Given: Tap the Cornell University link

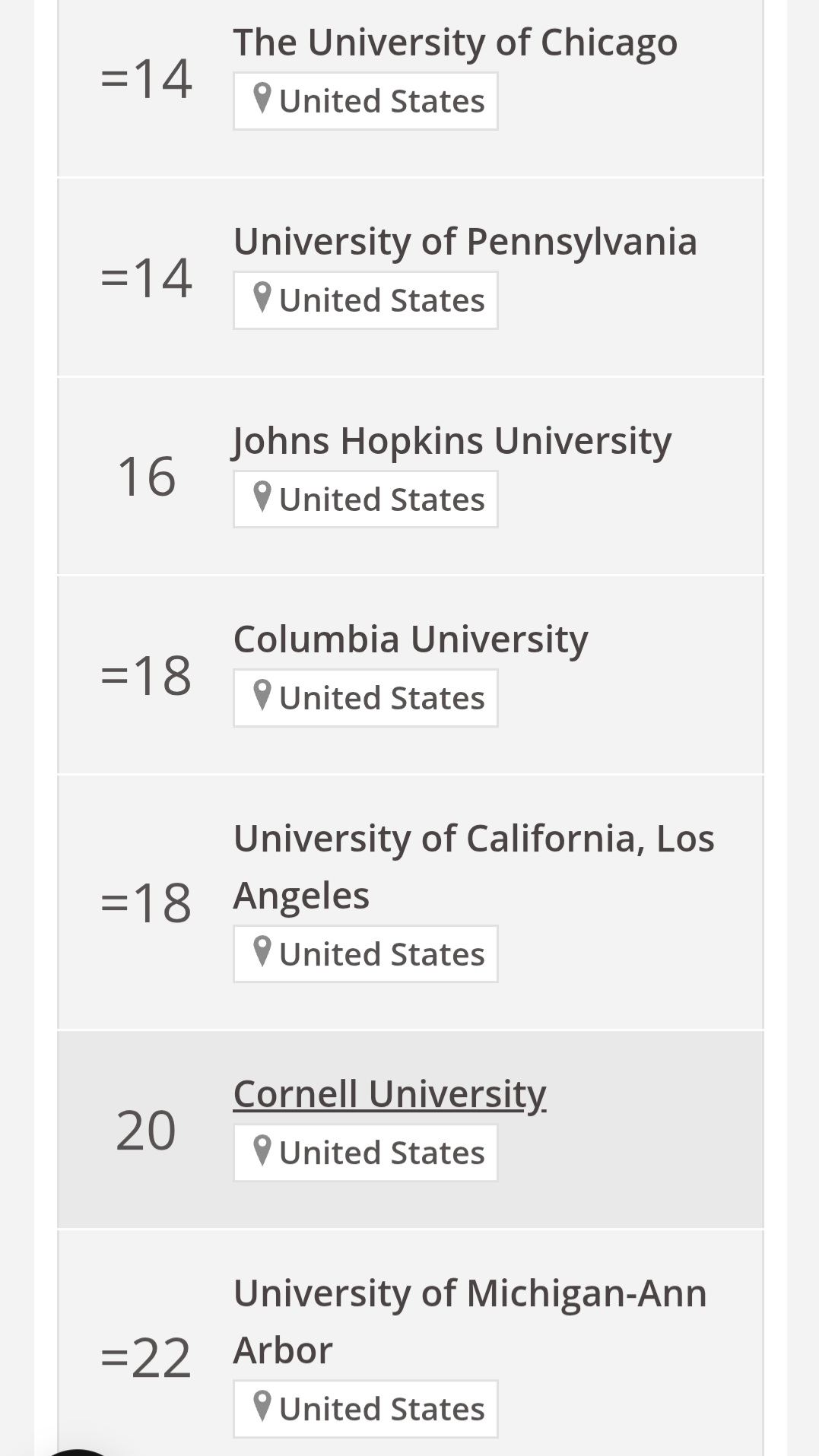Looking at the screenshot, I should point(389,1094).
